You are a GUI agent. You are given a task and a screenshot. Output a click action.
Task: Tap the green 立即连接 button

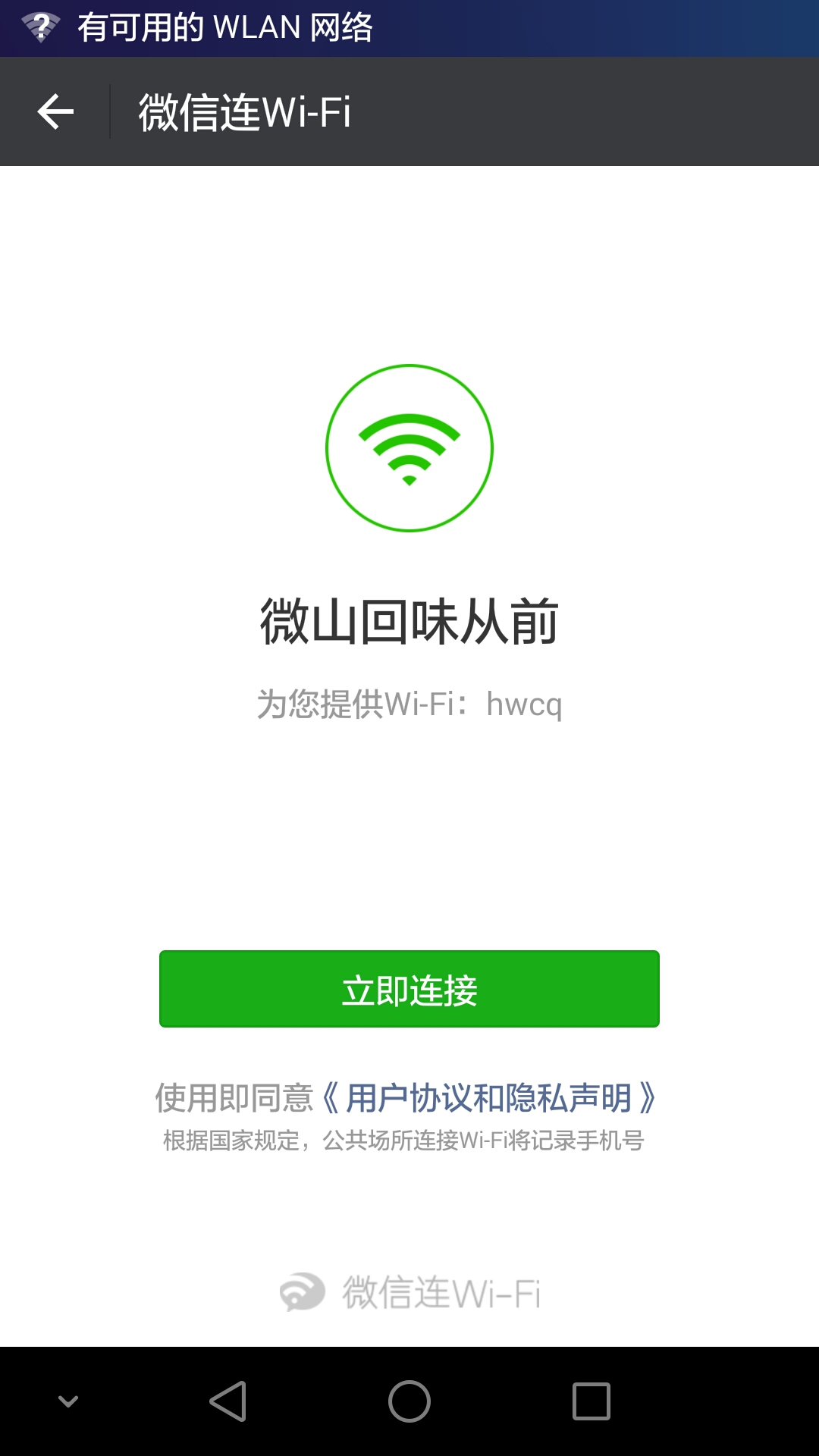coord(409,989)
